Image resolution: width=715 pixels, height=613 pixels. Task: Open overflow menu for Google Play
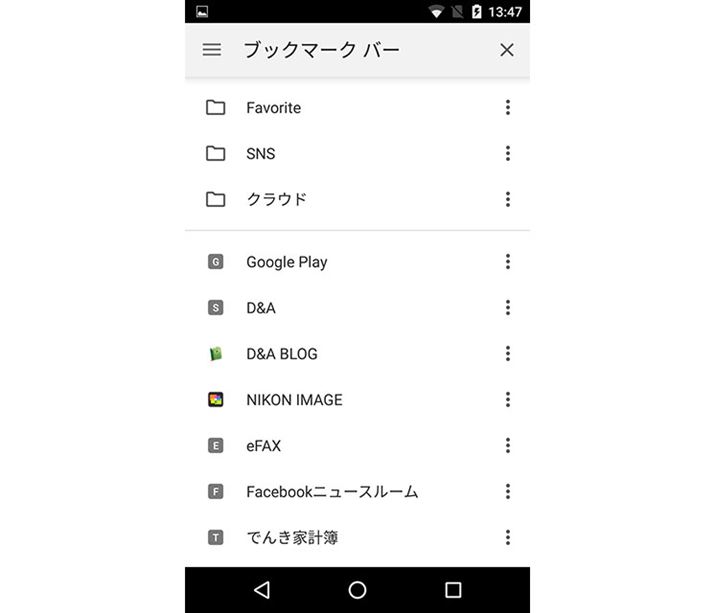508,262
